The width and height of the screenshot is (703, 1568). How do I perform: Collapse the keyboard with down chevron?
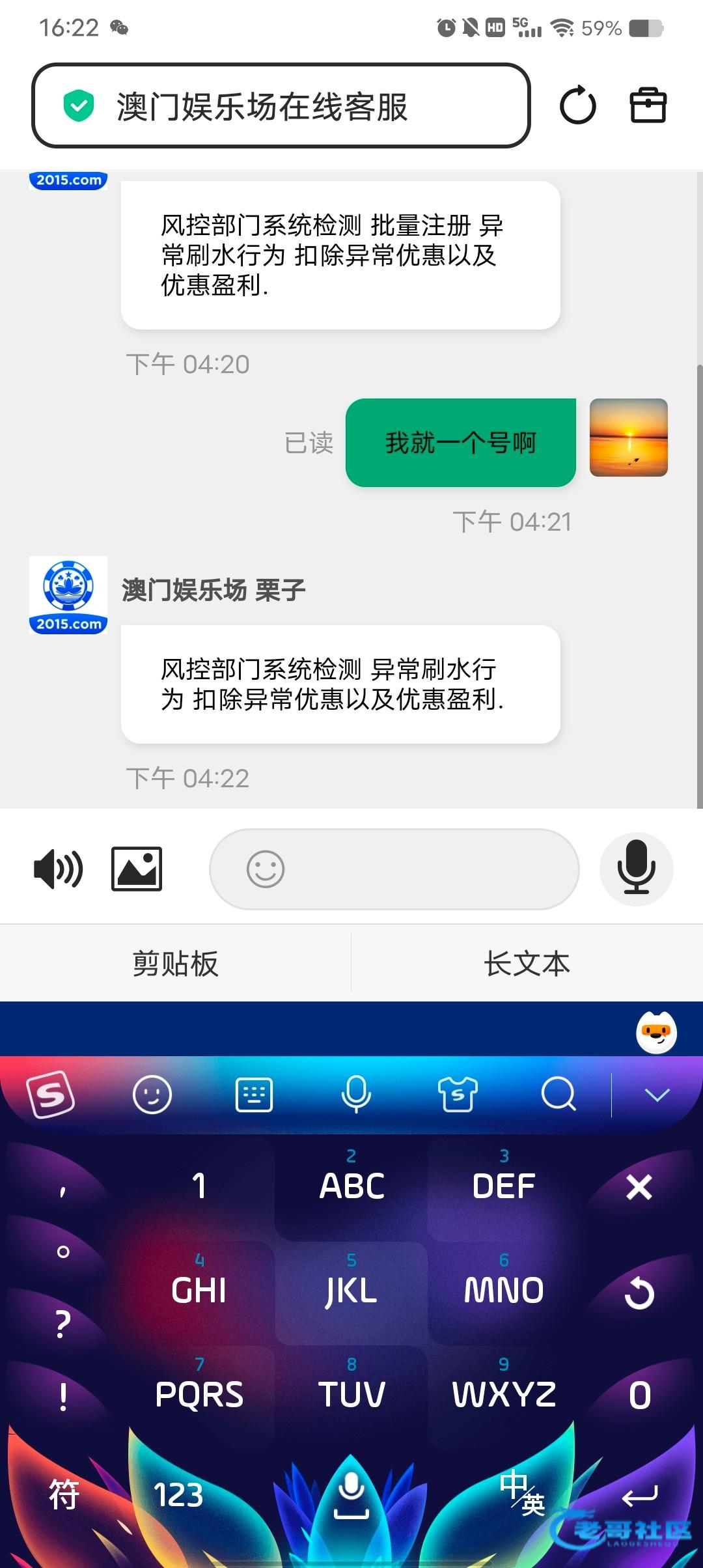point(657,1095)
